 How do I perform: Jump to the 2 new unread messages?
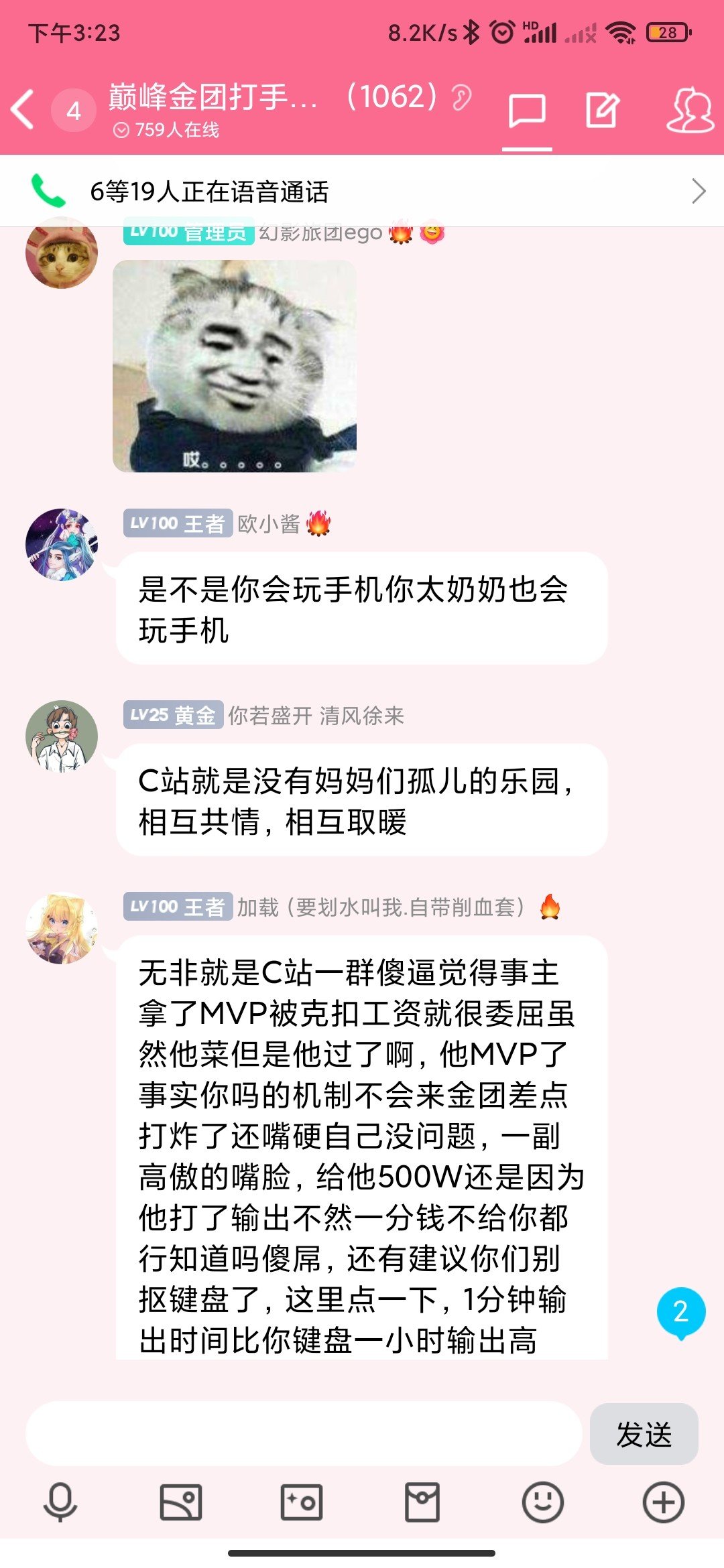(x=681, y=1312)
